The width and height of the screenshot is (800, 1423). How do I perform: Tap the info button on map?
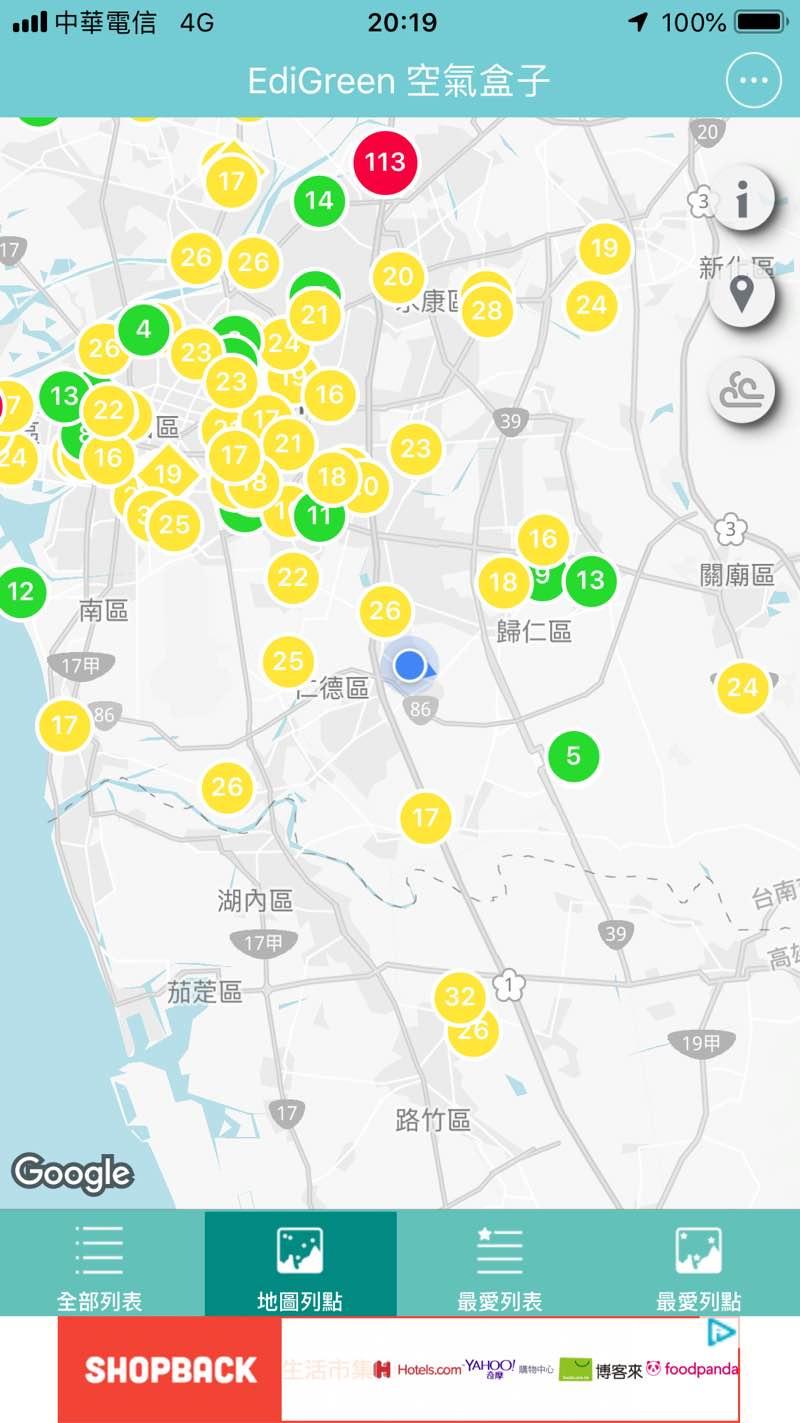point(742,199)
